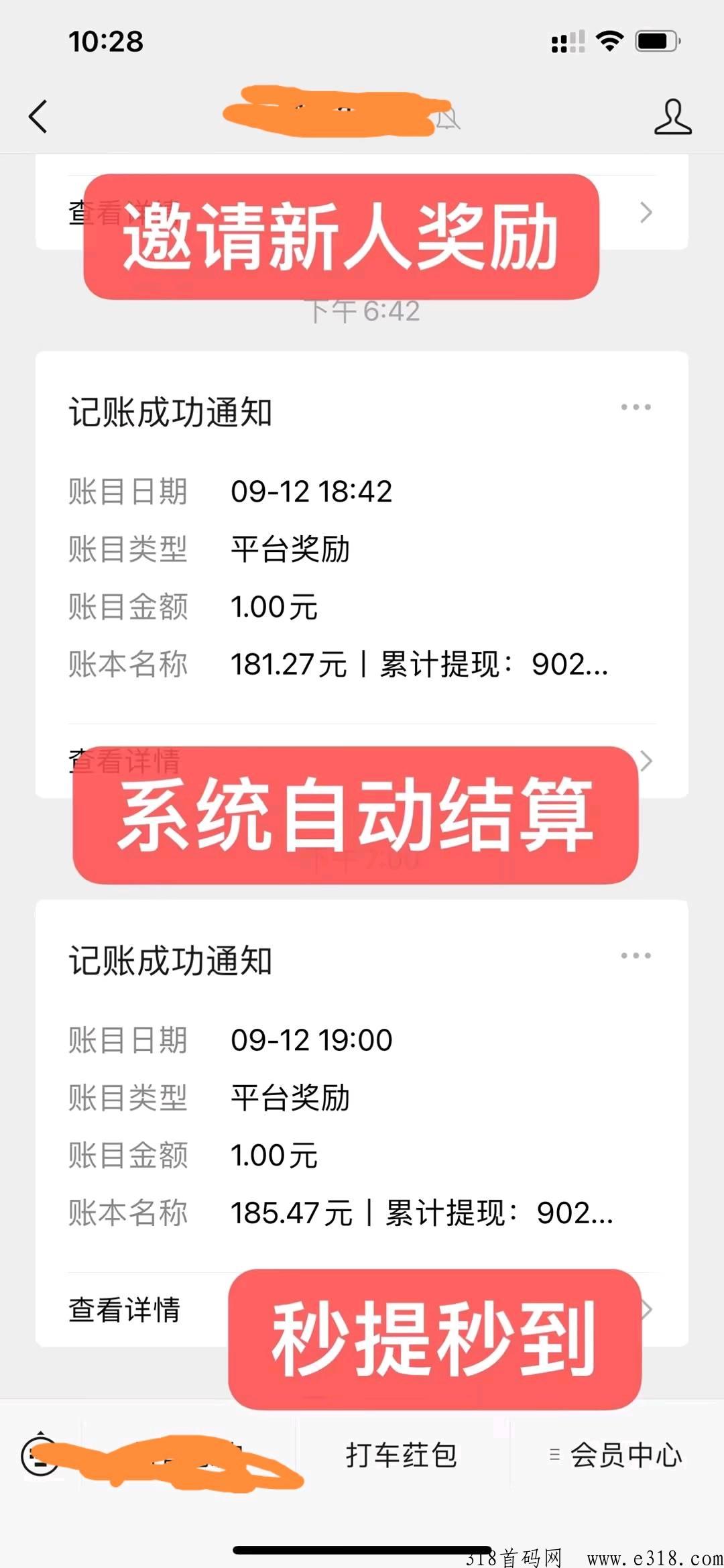The image size is (724, 1568).
Task: Open the account profile icon
Action: click(x=672, y=117)
